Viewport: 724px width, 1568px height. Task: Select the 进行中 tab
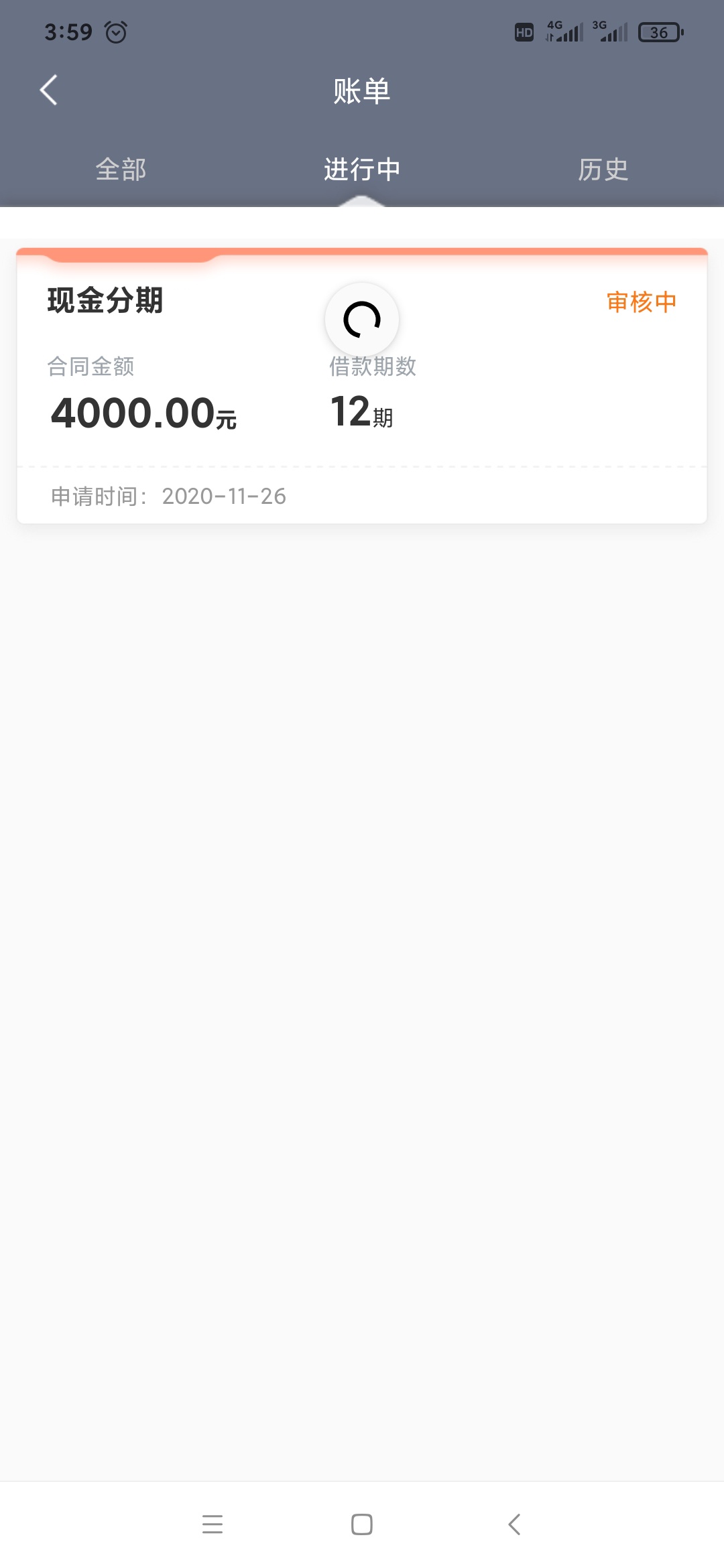point(362,170)
